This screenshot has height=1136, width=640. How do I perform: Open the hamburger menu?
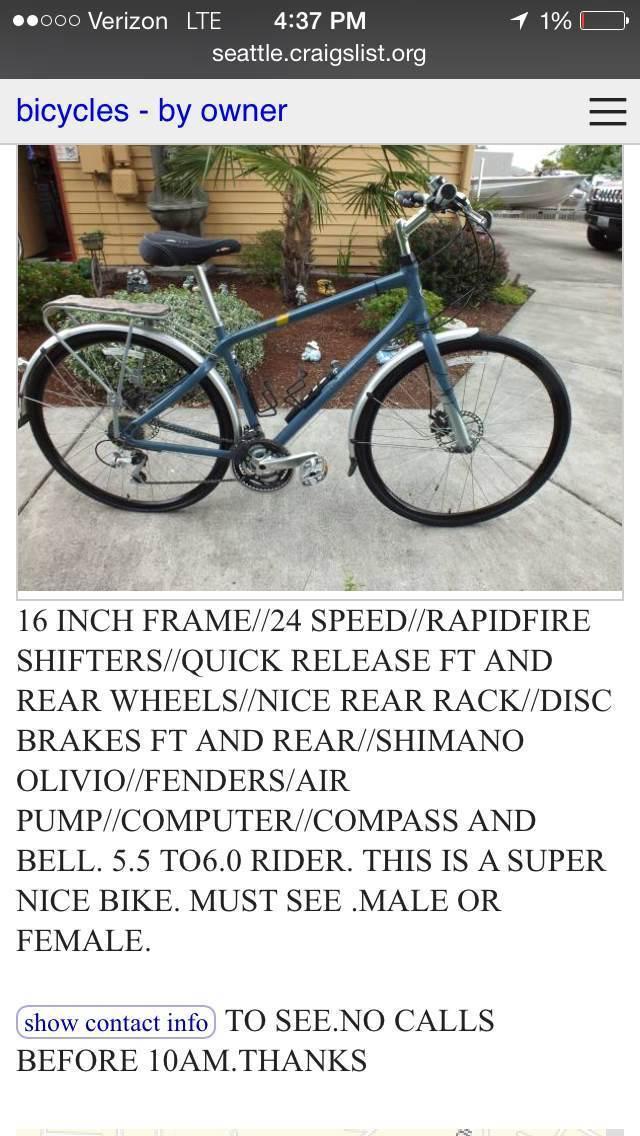coord(607,111)
